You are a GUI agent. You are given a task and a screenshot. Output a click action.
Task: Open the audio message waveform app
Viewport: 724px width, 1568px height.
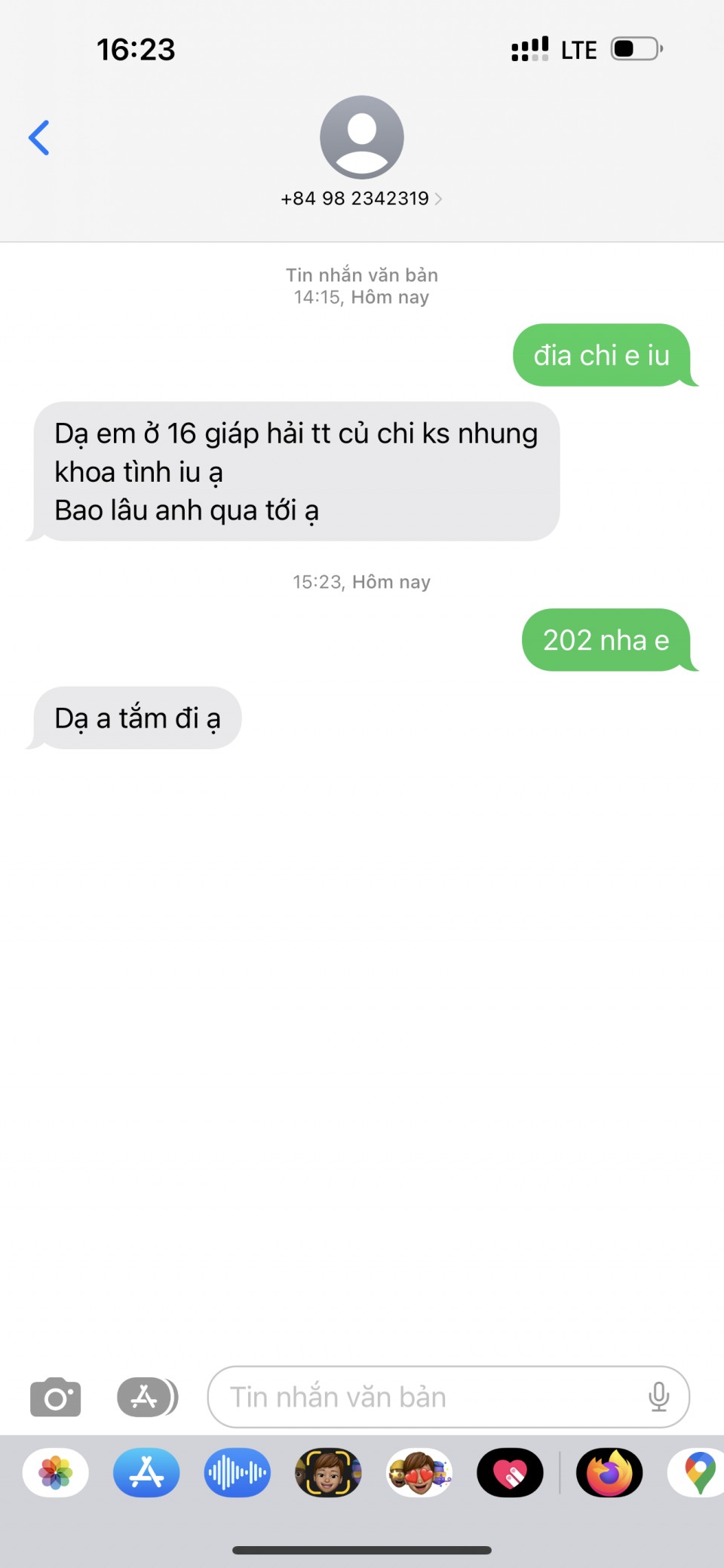pos(238,1472)
